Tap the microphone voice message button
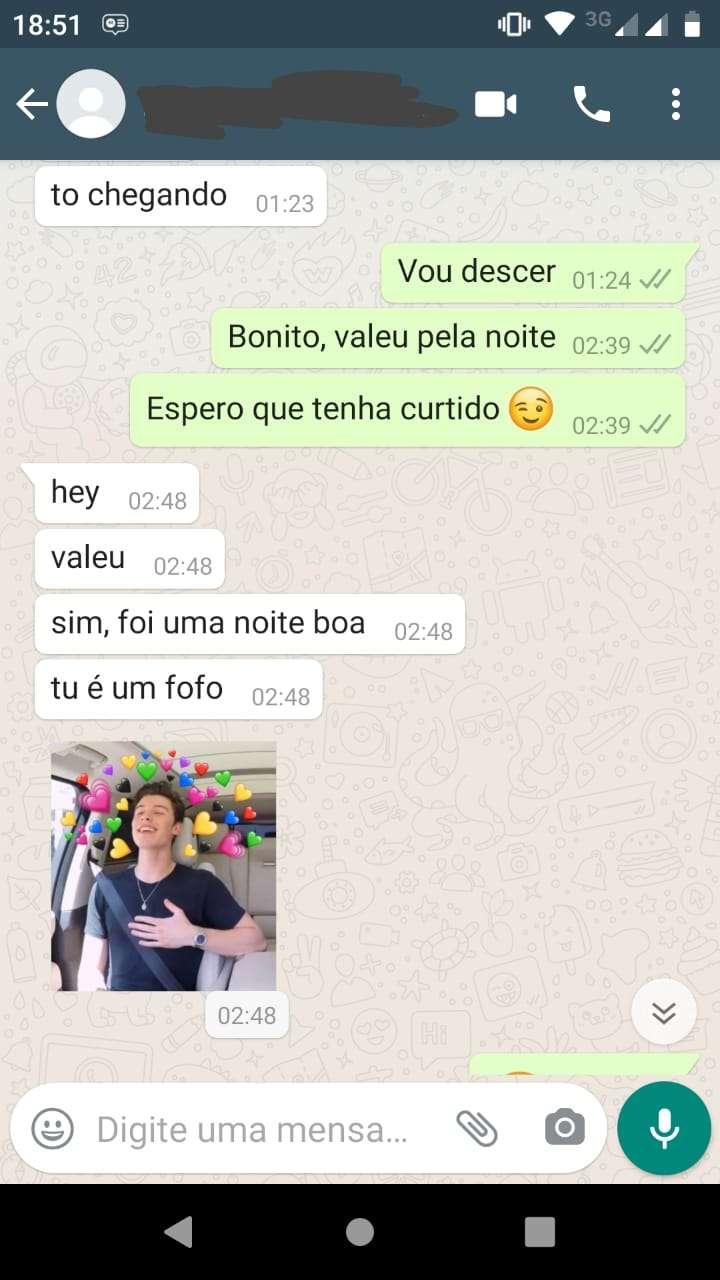720x1280 pixels. click(x=664, y=1128)
